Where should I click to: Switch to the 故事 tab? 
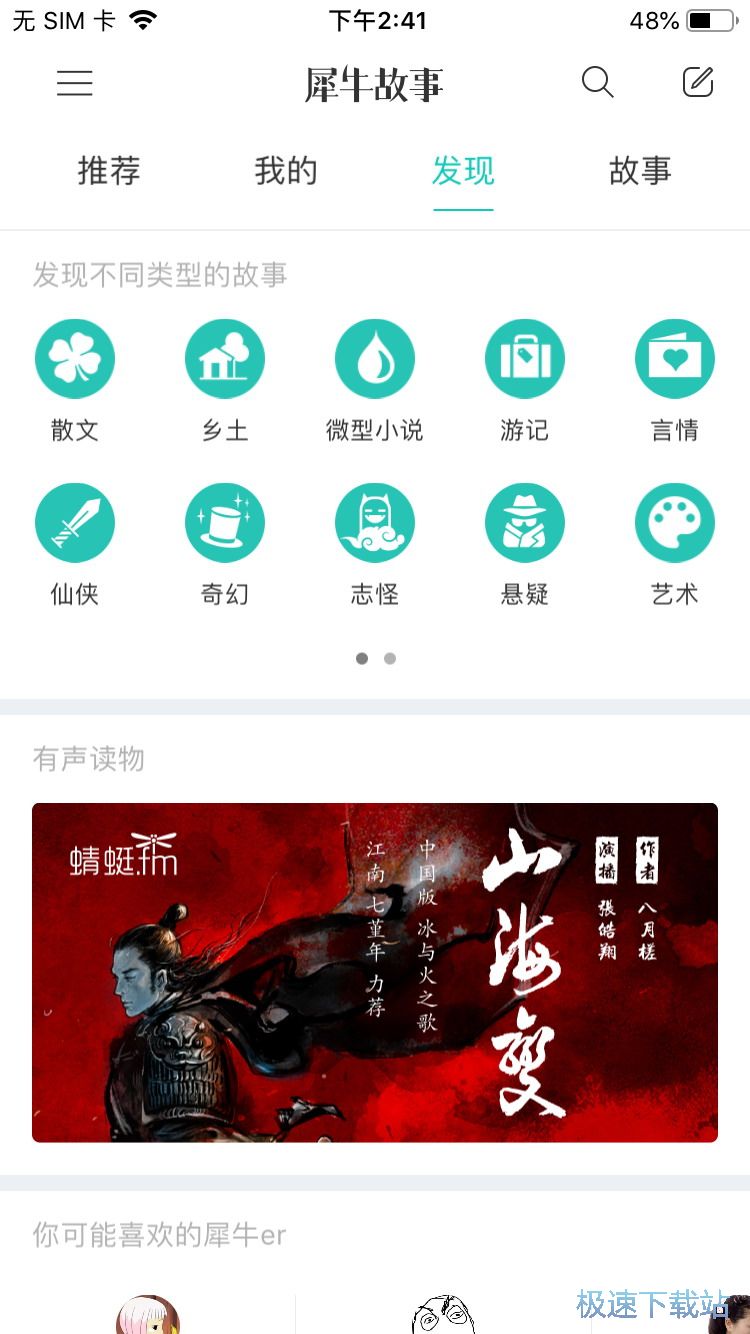pos(640,171)
